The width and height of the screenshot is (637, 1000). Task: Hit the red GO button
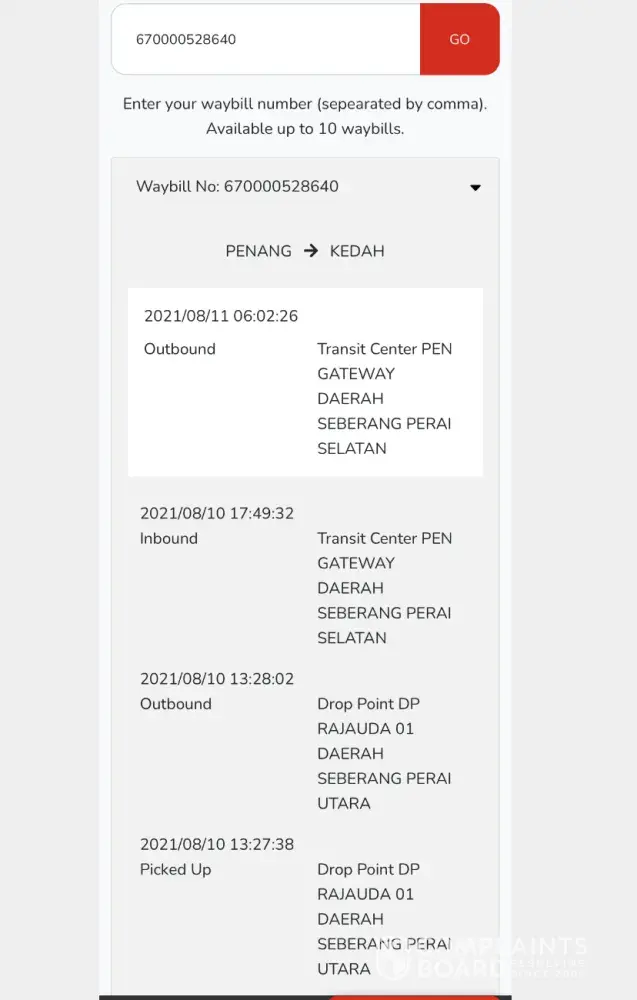point(459,40)
